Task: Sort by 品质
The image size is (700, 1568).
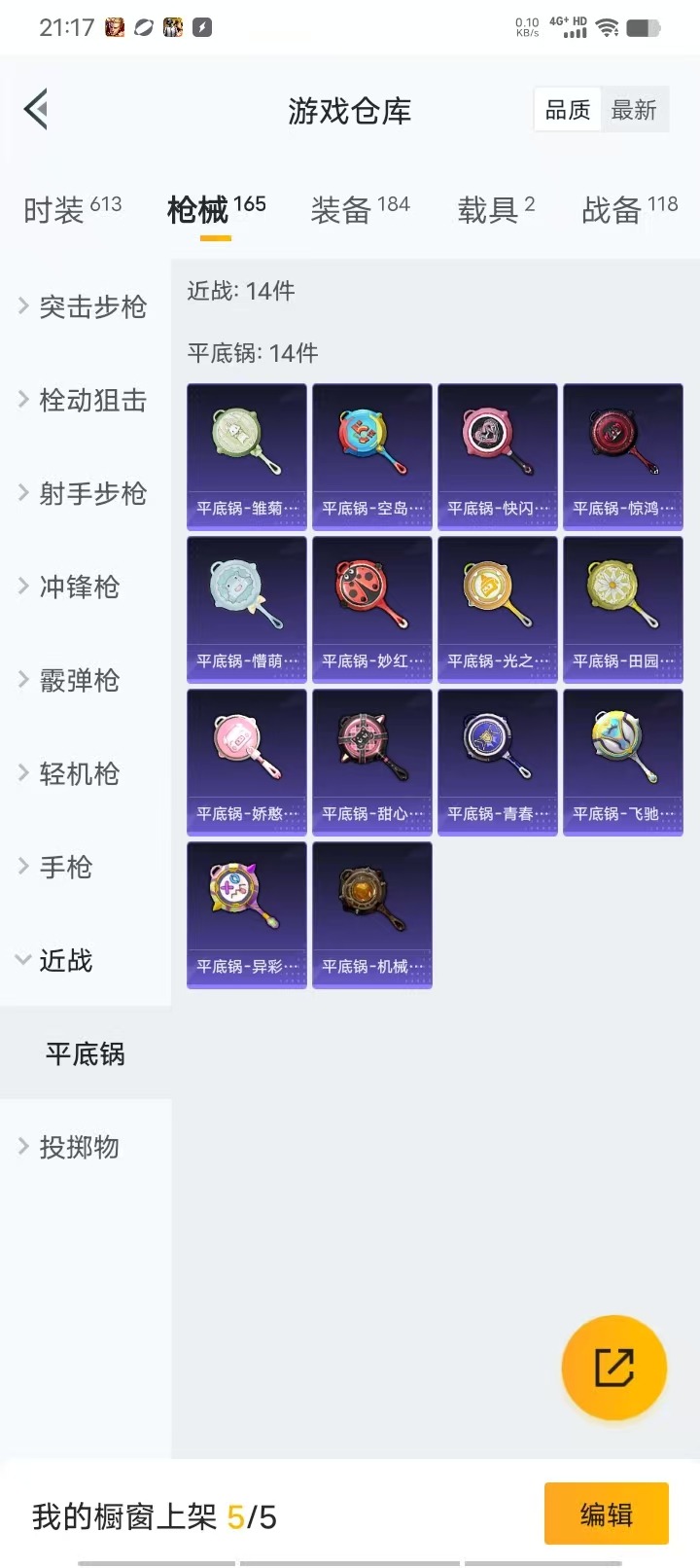Action: click(568, 110)
